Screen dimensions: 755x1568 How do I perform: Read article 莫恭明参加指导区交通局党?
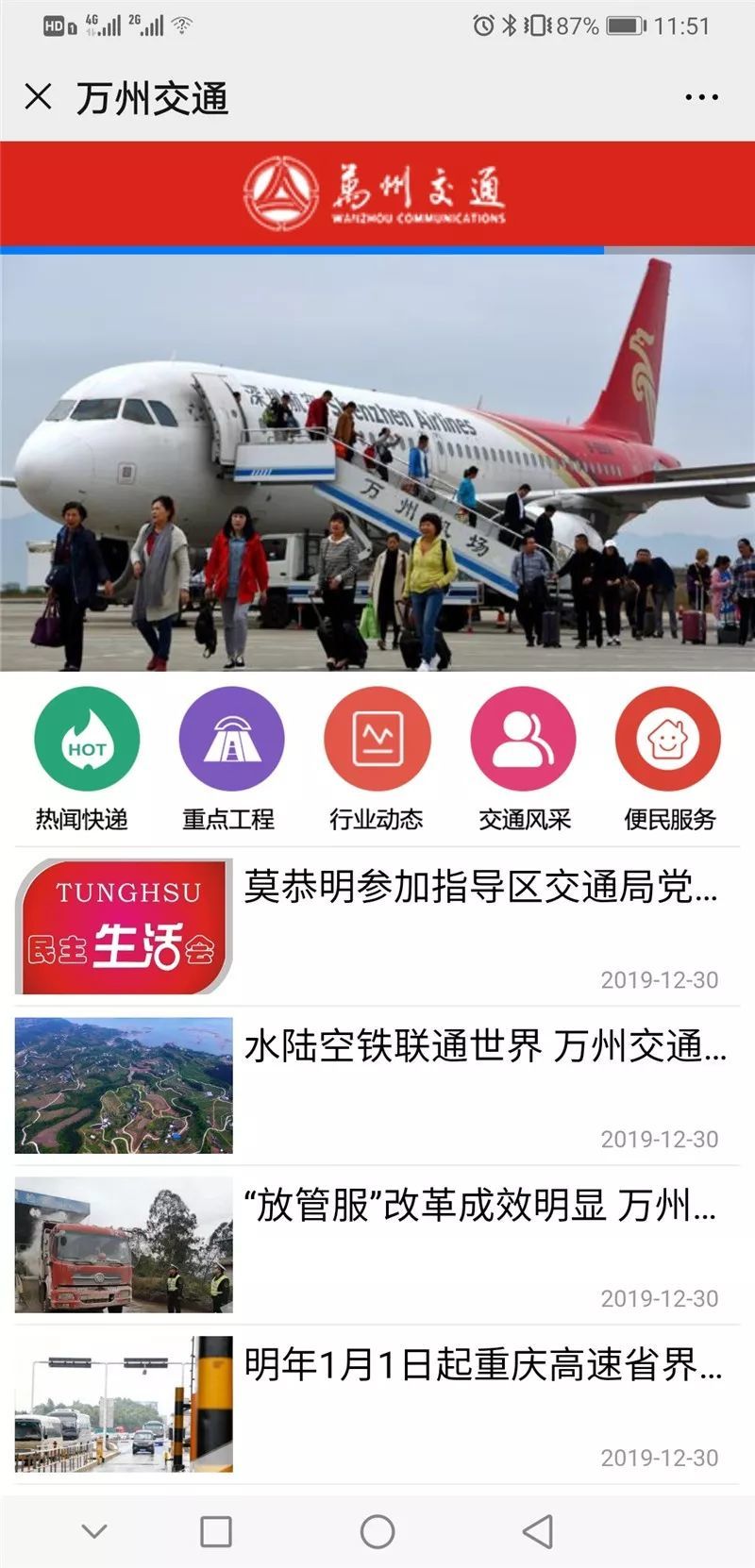click(x=377, y=926)
